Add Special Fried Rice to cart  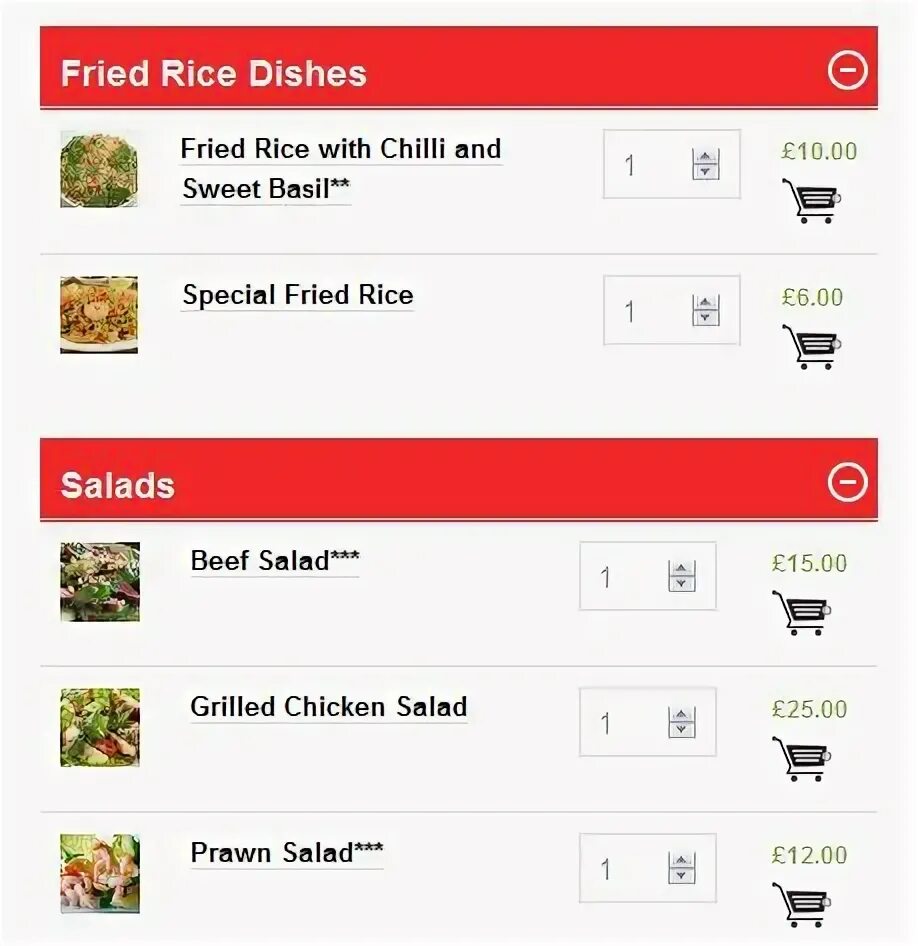[811, 346]
